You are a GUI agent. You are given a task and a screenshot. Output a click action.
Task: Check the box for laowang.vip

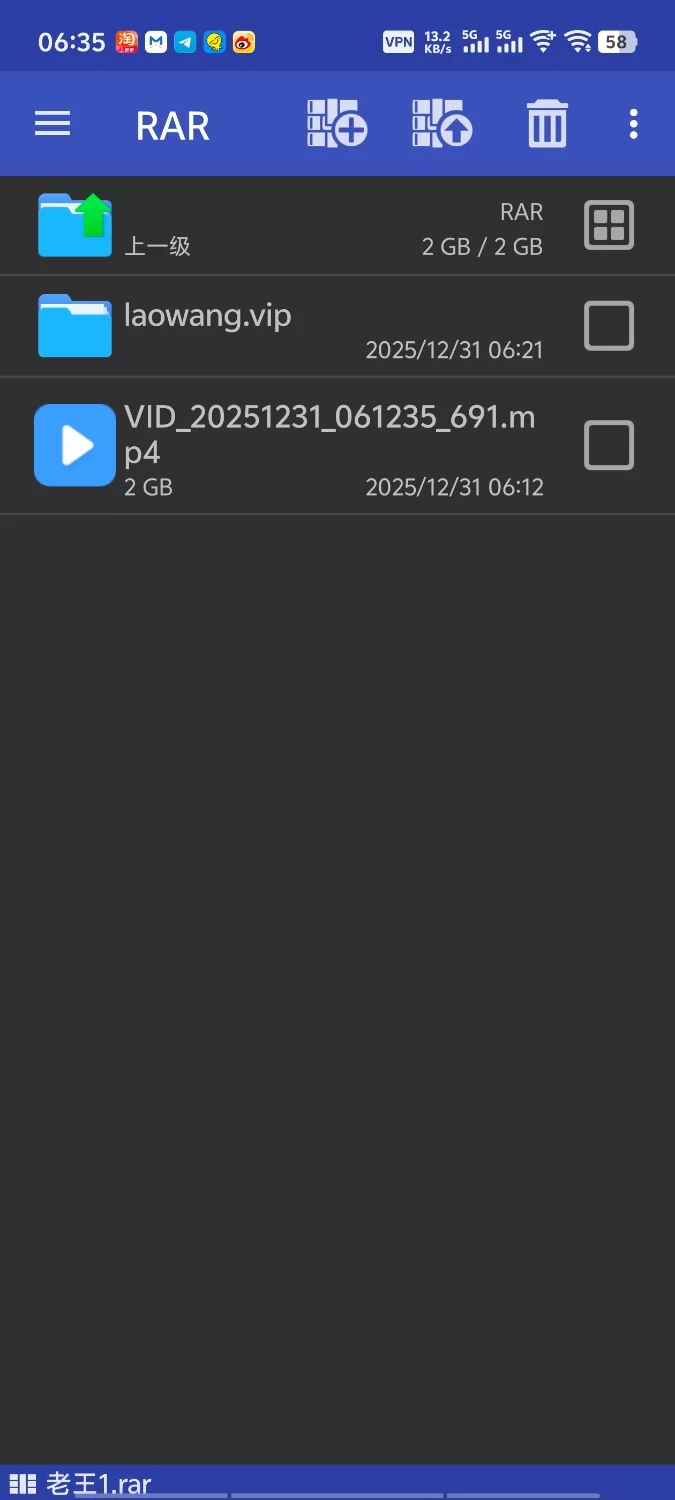[608, 326]
